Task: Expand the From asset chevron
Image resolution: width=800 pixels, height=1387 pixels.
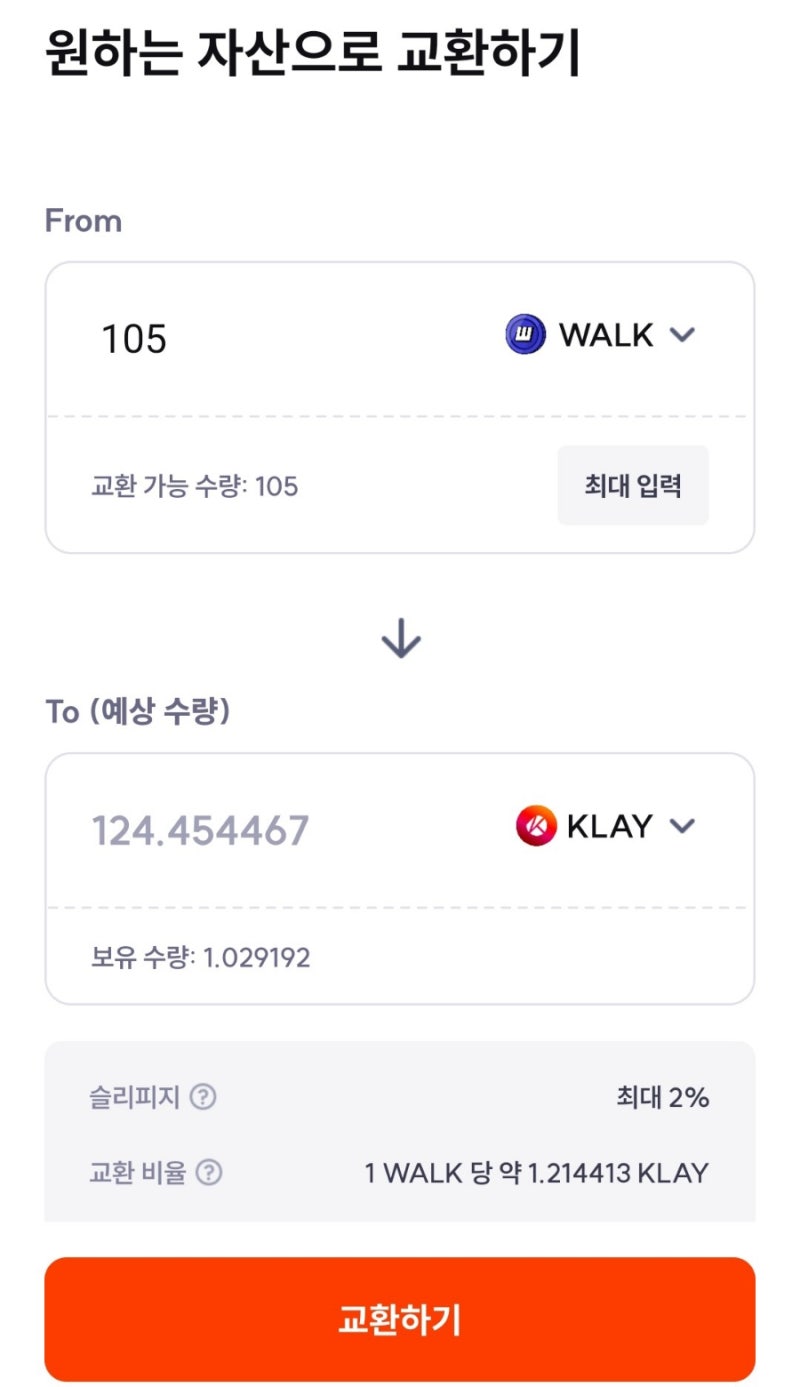Action: [x=683, y=335]
